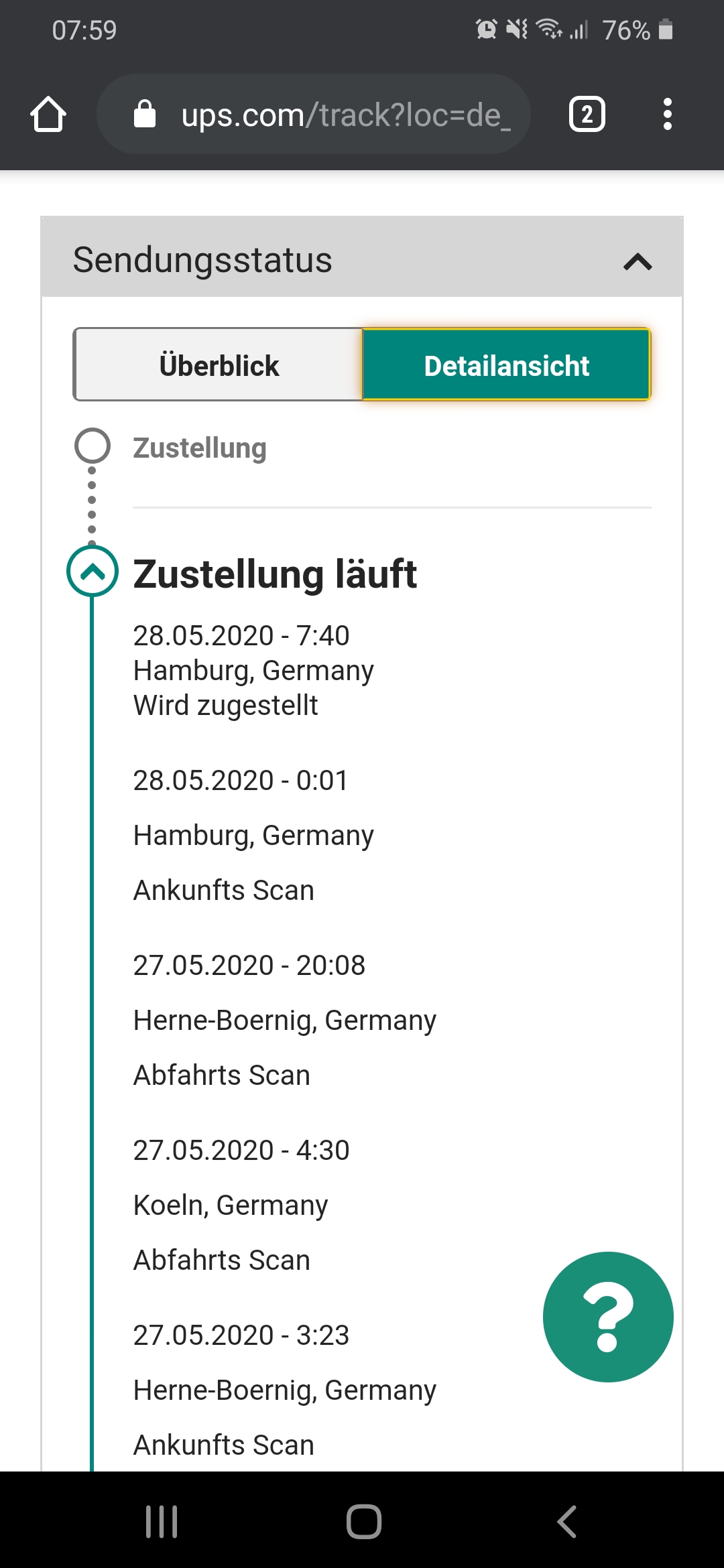Go back with the system back button

click(x=567, y=1521)
